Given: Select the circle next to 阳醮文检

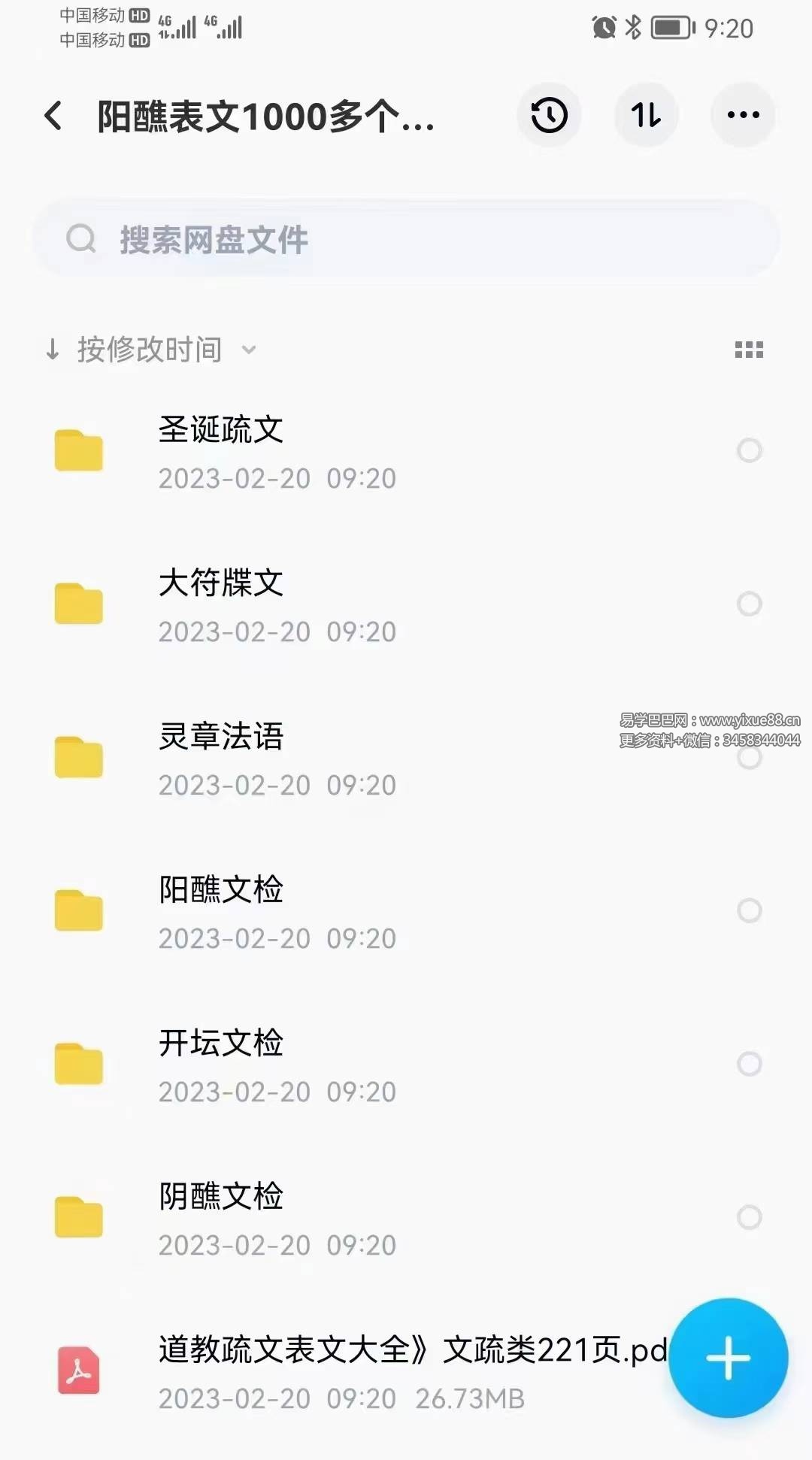Looking at the screenshot, I should [749, 910].
